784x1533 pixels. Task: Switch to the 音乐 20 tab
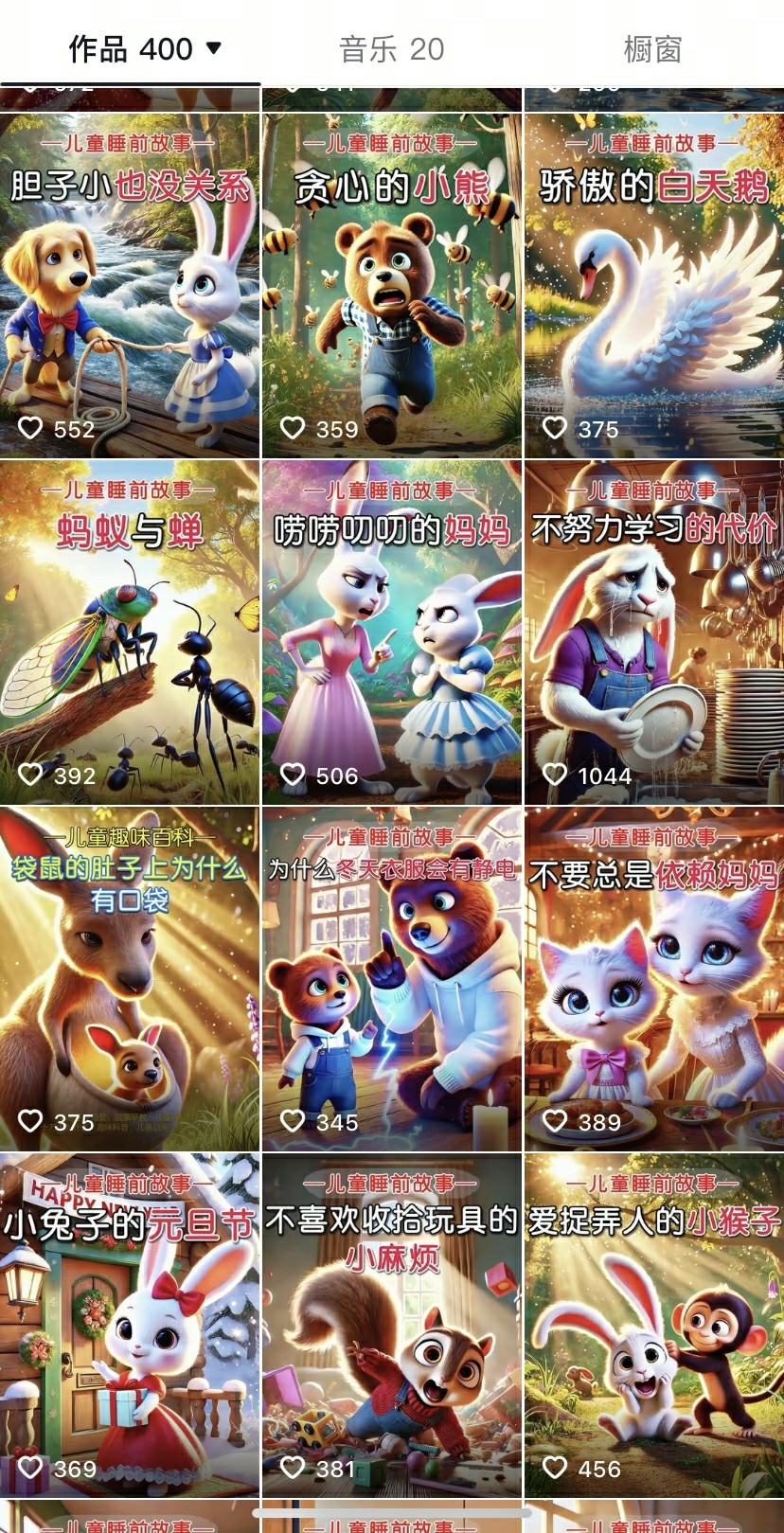(391, 49)
